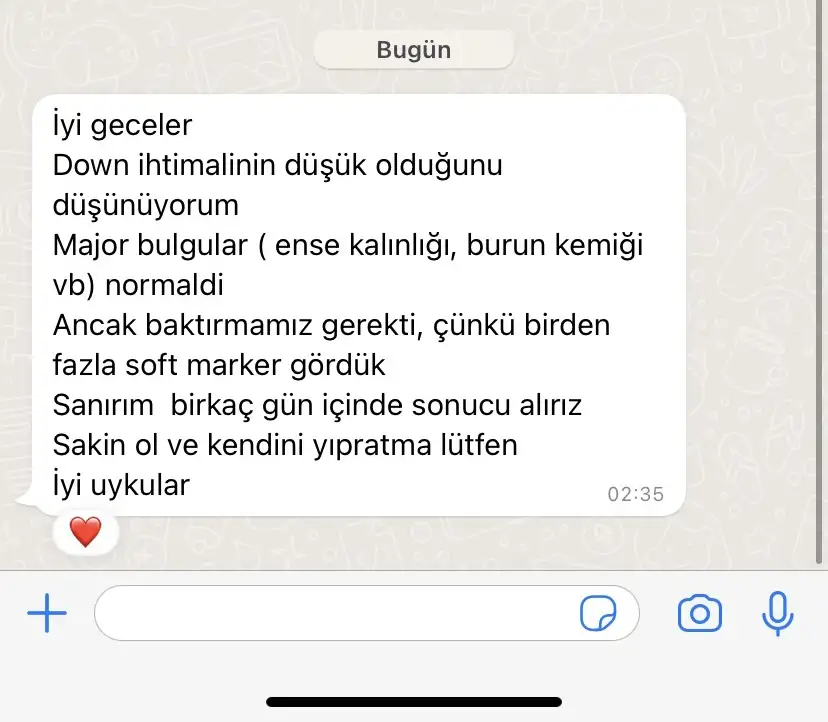Open the plus attachment menu

point(46,613)
